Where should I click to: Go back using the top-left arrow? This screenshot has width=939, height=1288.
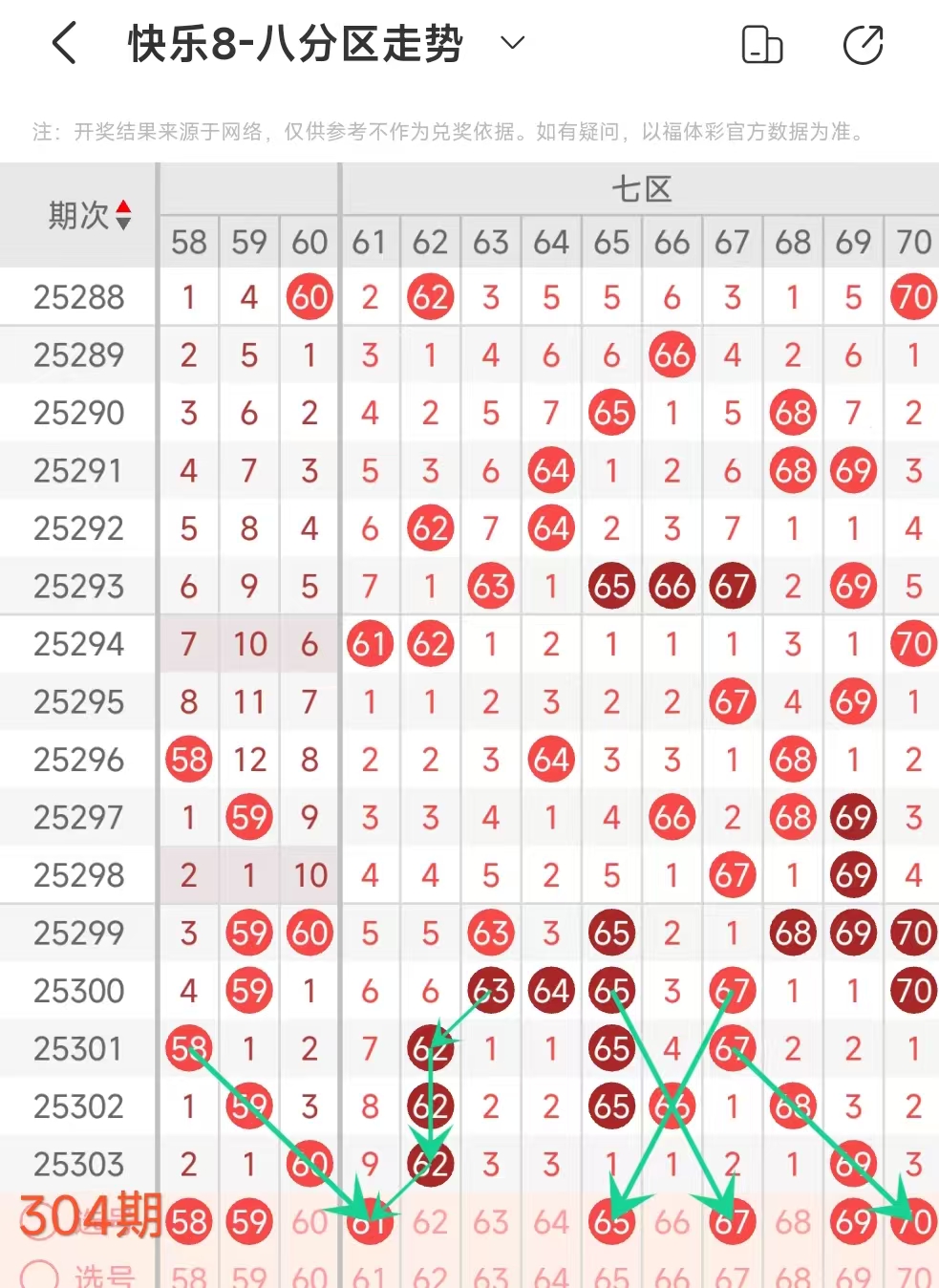(x=64, y=44)
